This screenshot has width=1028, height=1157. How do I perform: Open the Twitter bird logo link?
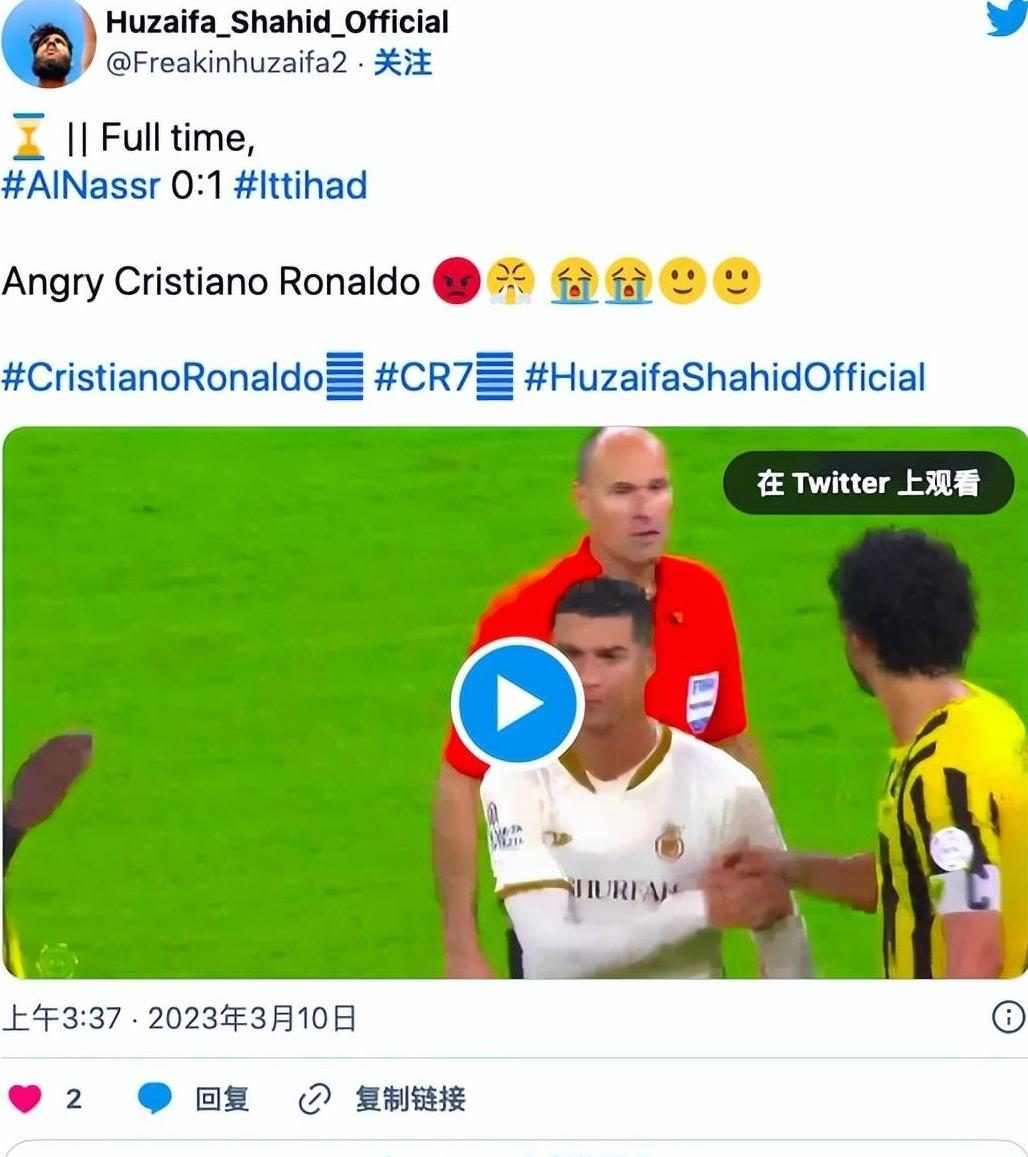(x=1005, y=18)
